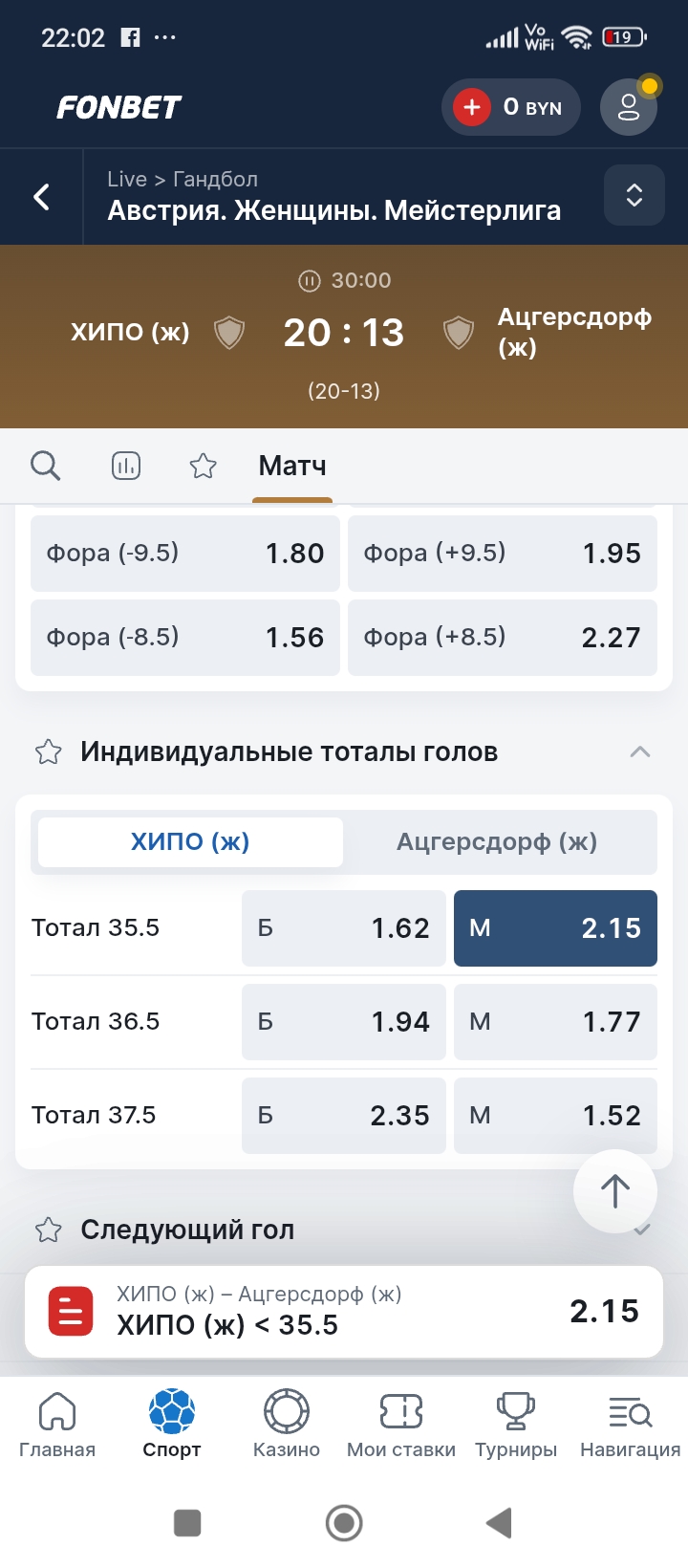Viewport: 688px width, 1568px height.
Task: Select the Фора (-8.5) odds 1.56
Action: (184, 638)
